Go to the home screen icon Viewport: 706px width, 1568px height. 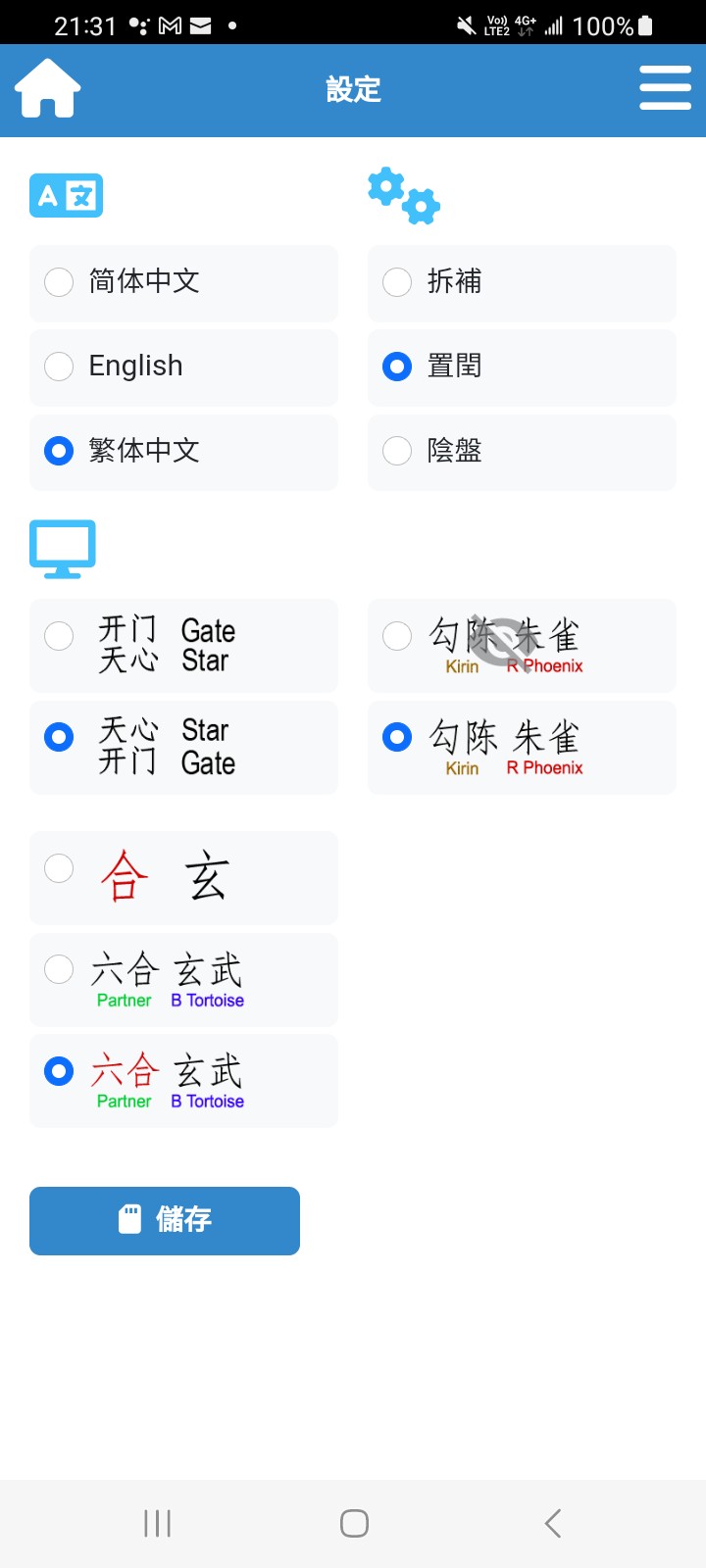point(47,89)
